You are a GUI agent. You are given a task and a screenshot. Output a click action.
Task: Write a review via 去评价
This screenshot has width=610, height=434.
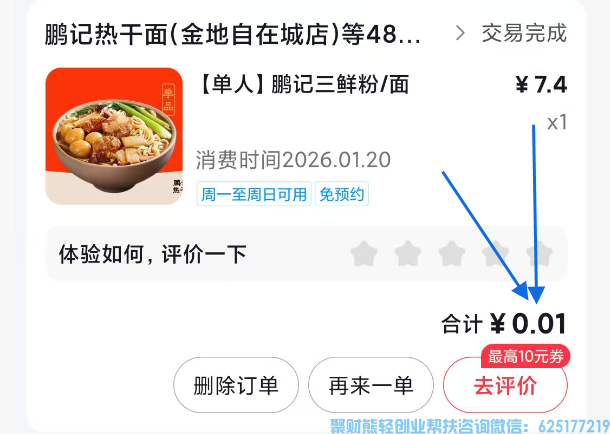tap(505, 385)
